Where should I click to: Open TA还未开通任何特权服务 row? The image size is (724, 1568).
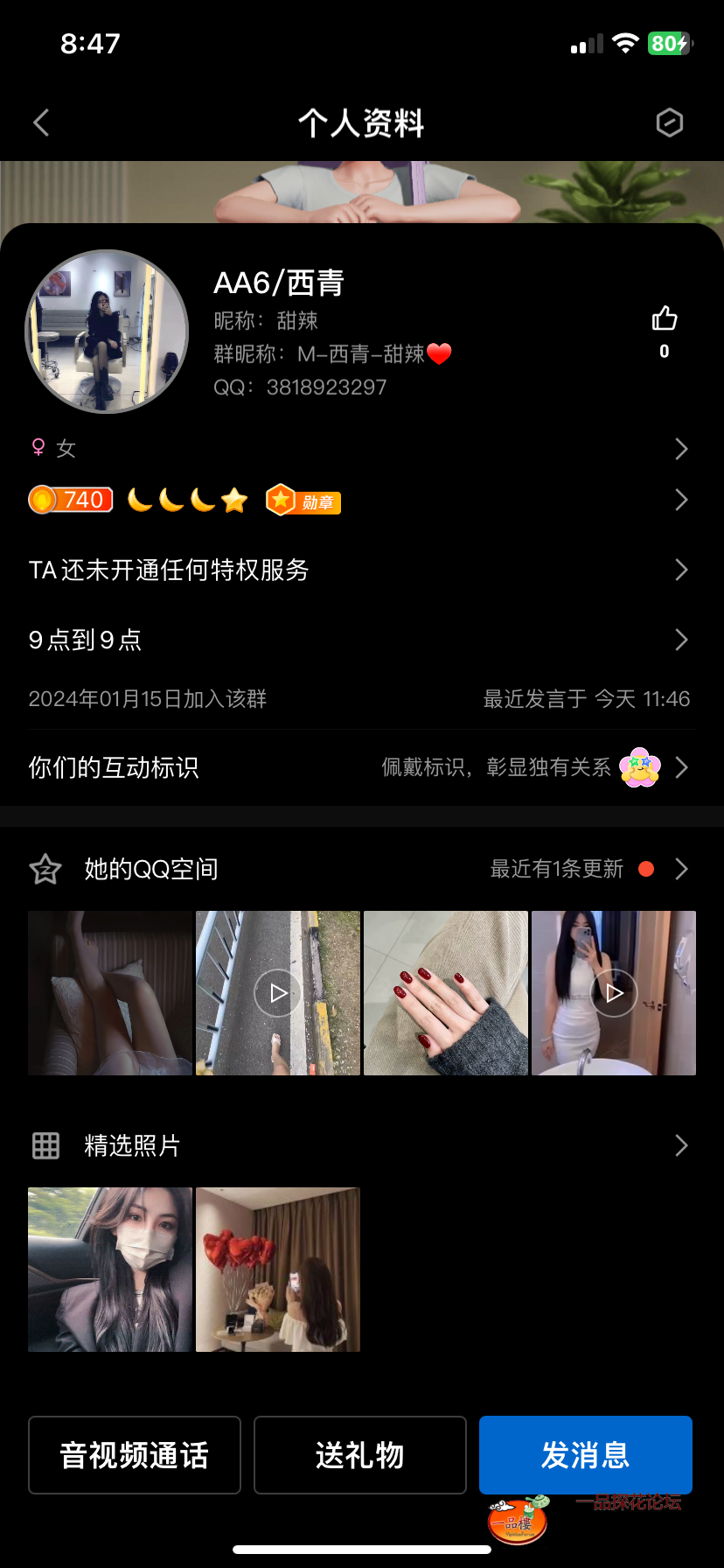359,570
